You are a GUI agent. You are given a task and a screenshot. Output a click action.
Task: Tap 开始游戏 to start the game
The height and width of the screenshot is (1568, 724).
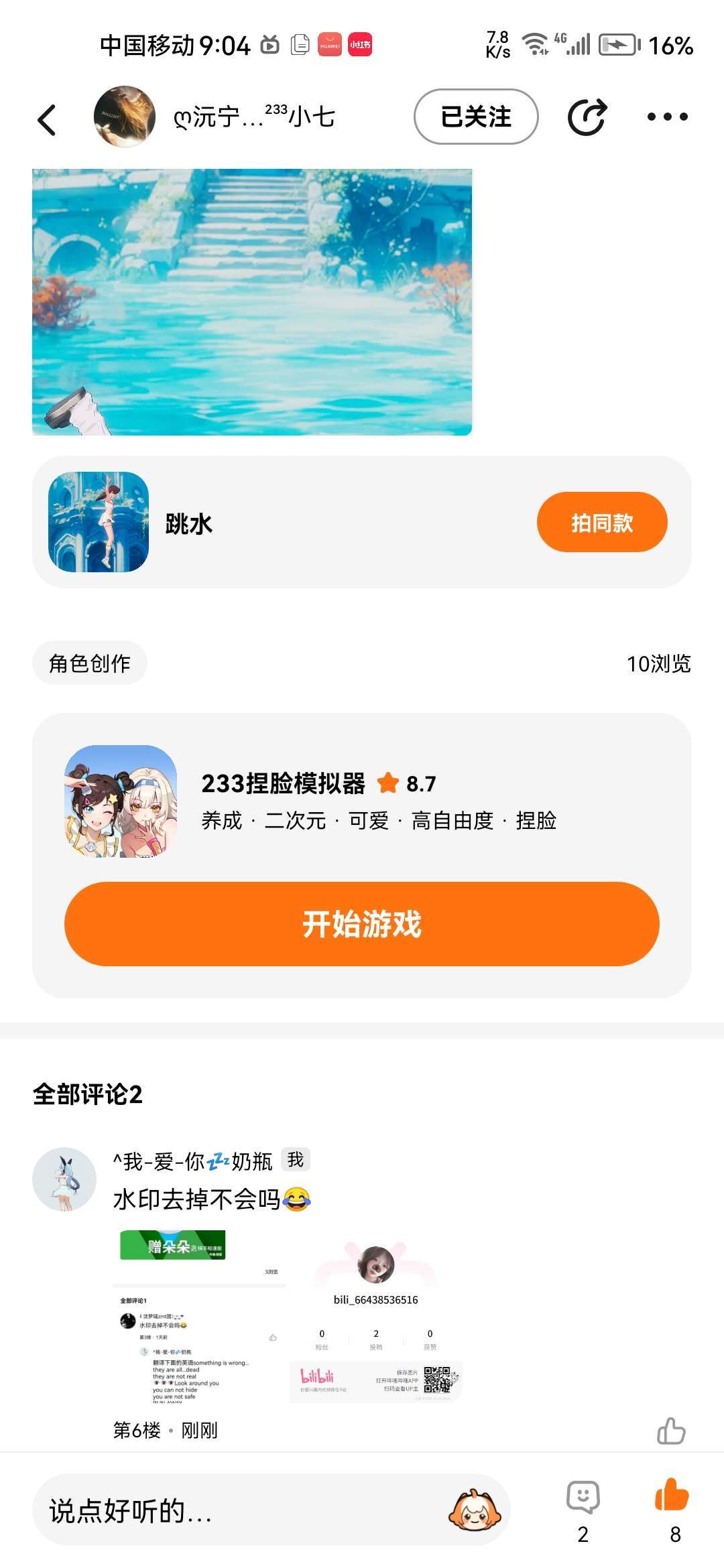tap(362, 924)
